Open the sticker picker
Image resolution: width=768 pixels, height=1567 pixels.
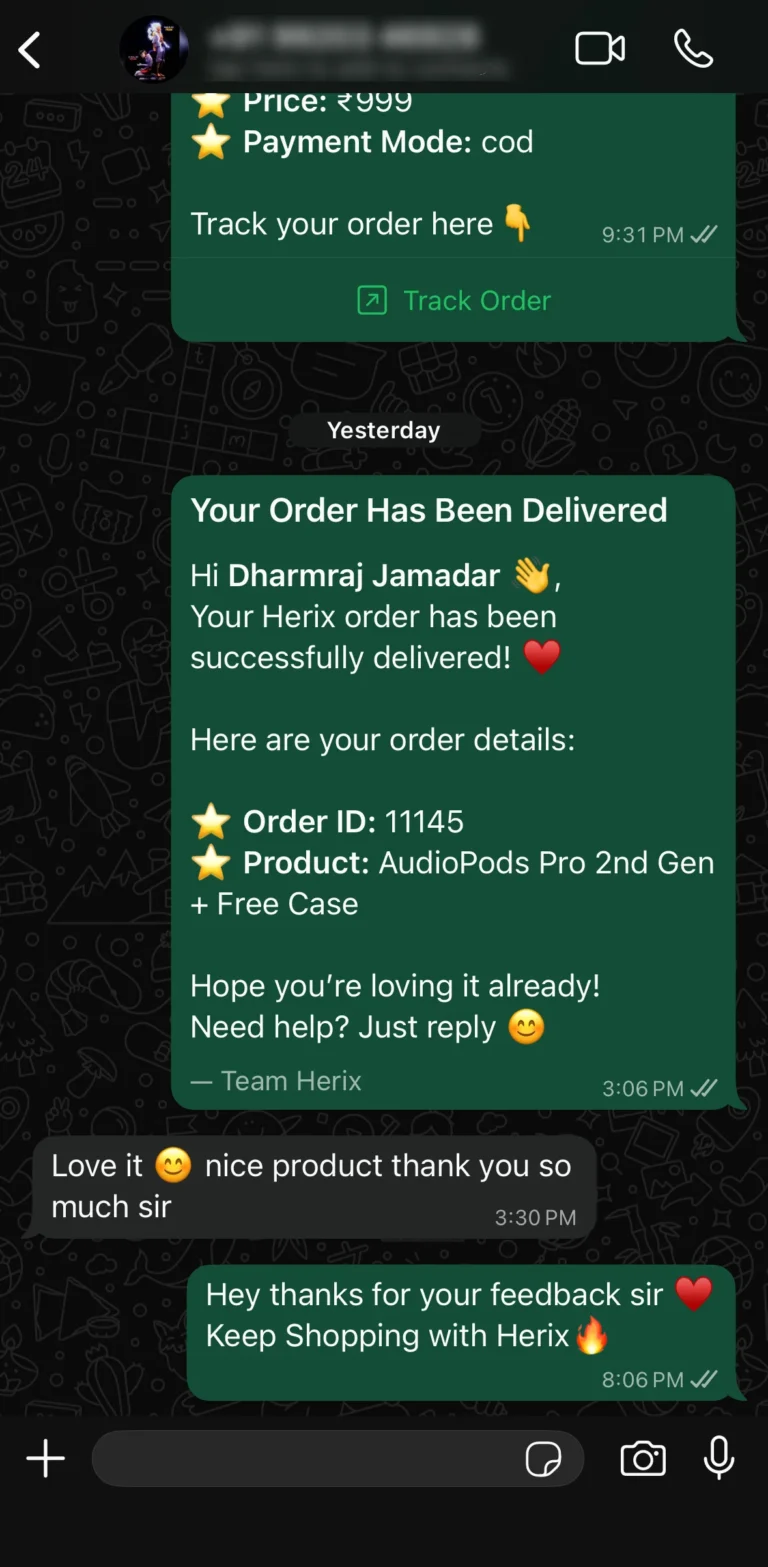pyautogui.click(x=543, y=1459)
